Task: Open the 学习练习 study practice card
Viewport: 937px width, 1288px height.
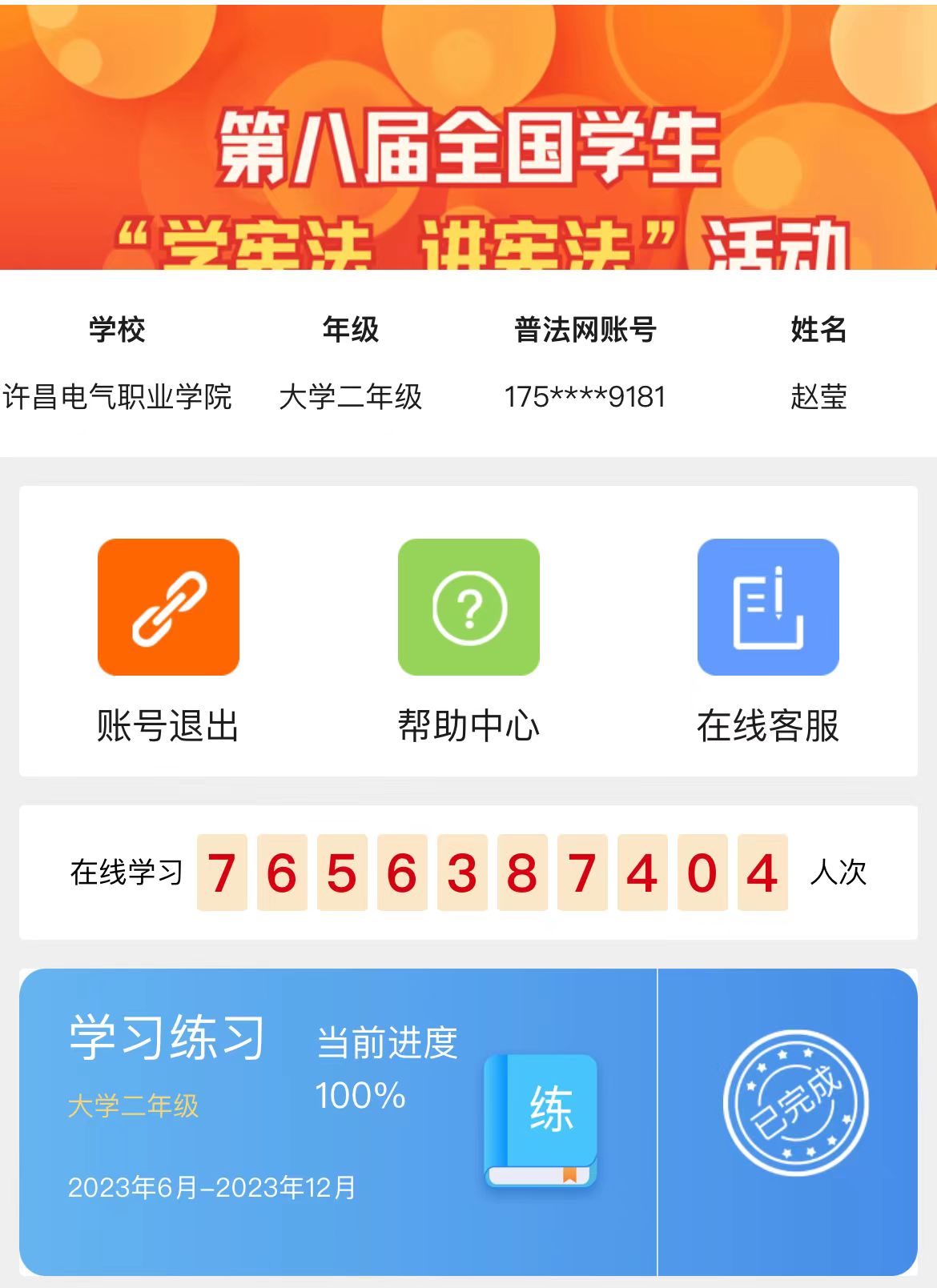Action: click(x=336, y=1121)
